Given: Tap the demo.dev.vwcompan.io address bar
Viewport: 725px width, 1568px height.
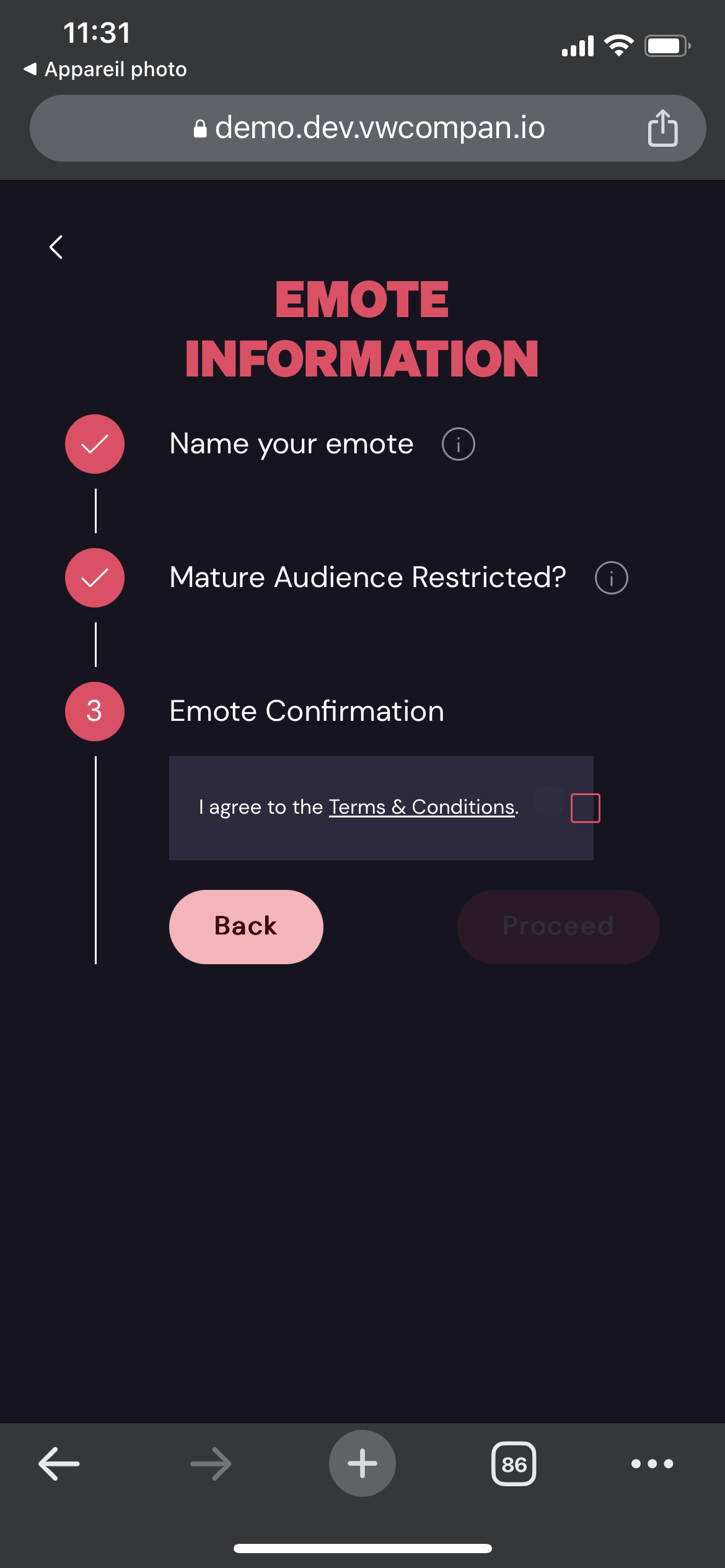Looking at the screenshot, I should [368, 128].
